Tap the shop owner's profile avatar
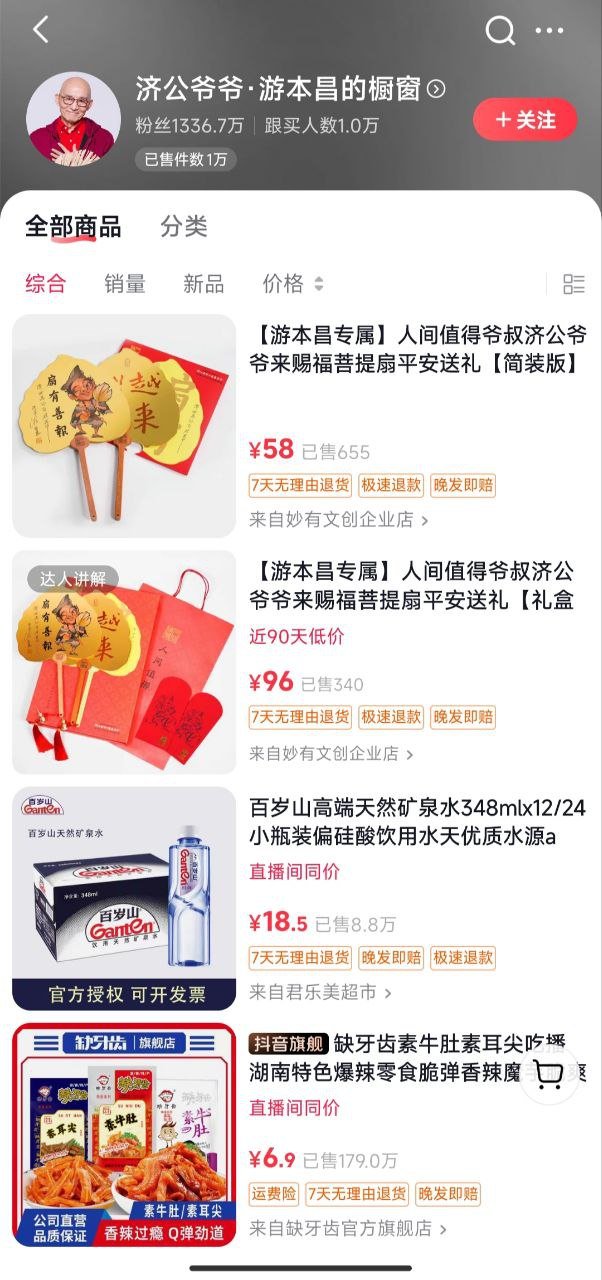Image resolution: width=602 pixels, height=1280 pixels. 73,119
